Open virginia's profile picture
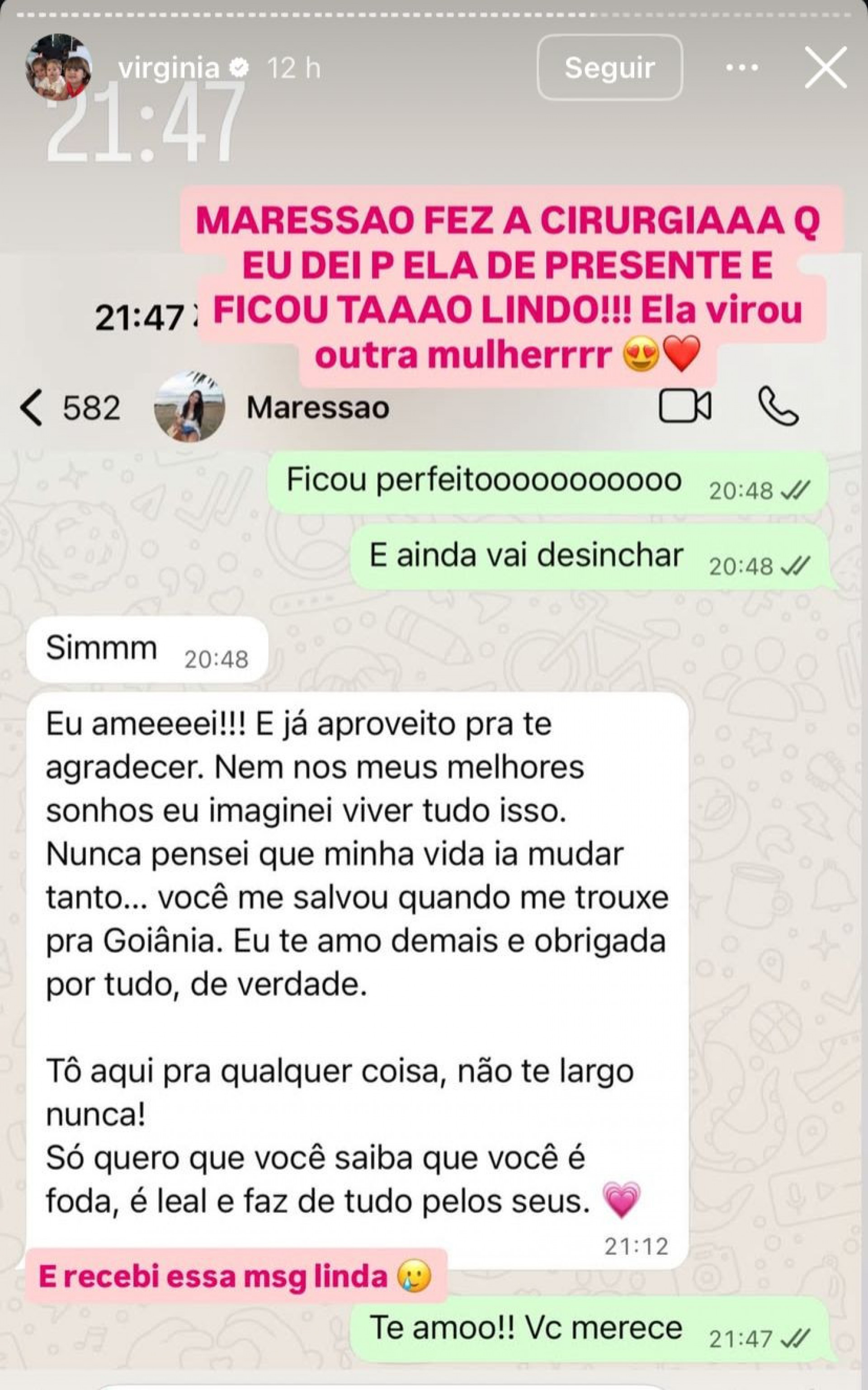 (59, 67)
